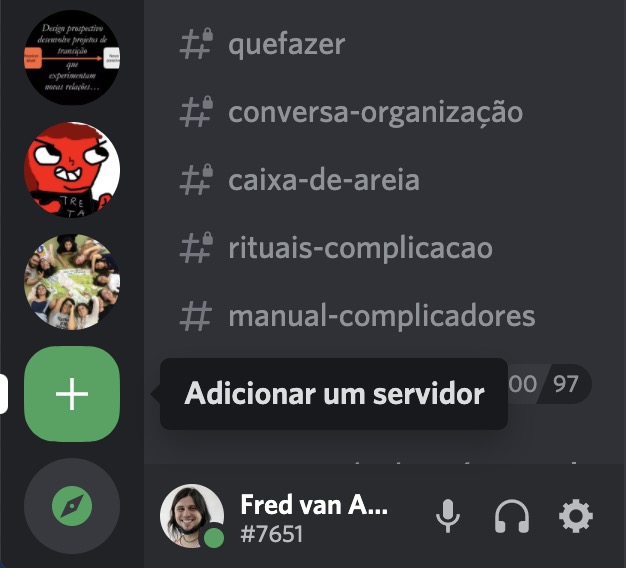Add a server with the plus button
Screen dimensions: 626x568
pyautogui.click(x=72, y=394)
